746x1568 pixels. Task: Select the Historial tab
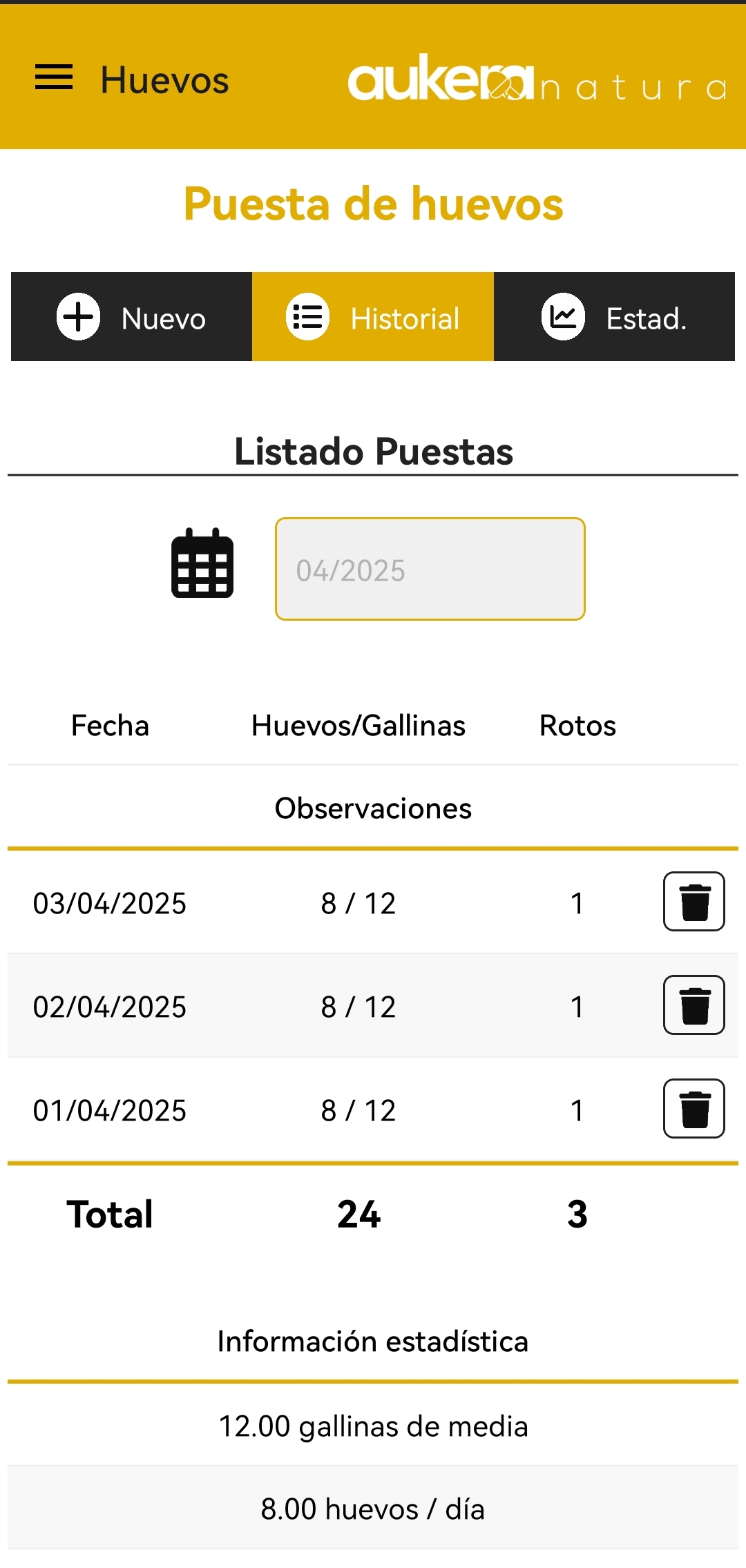click(x=373, y=317)
